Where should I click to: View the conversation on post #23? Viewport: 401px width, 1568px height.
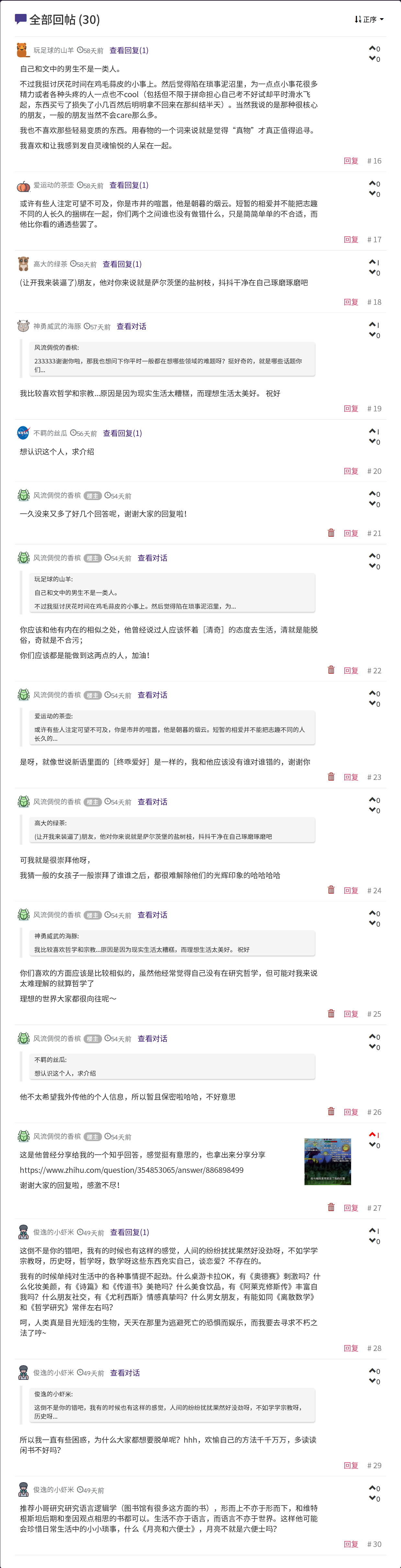152,695
